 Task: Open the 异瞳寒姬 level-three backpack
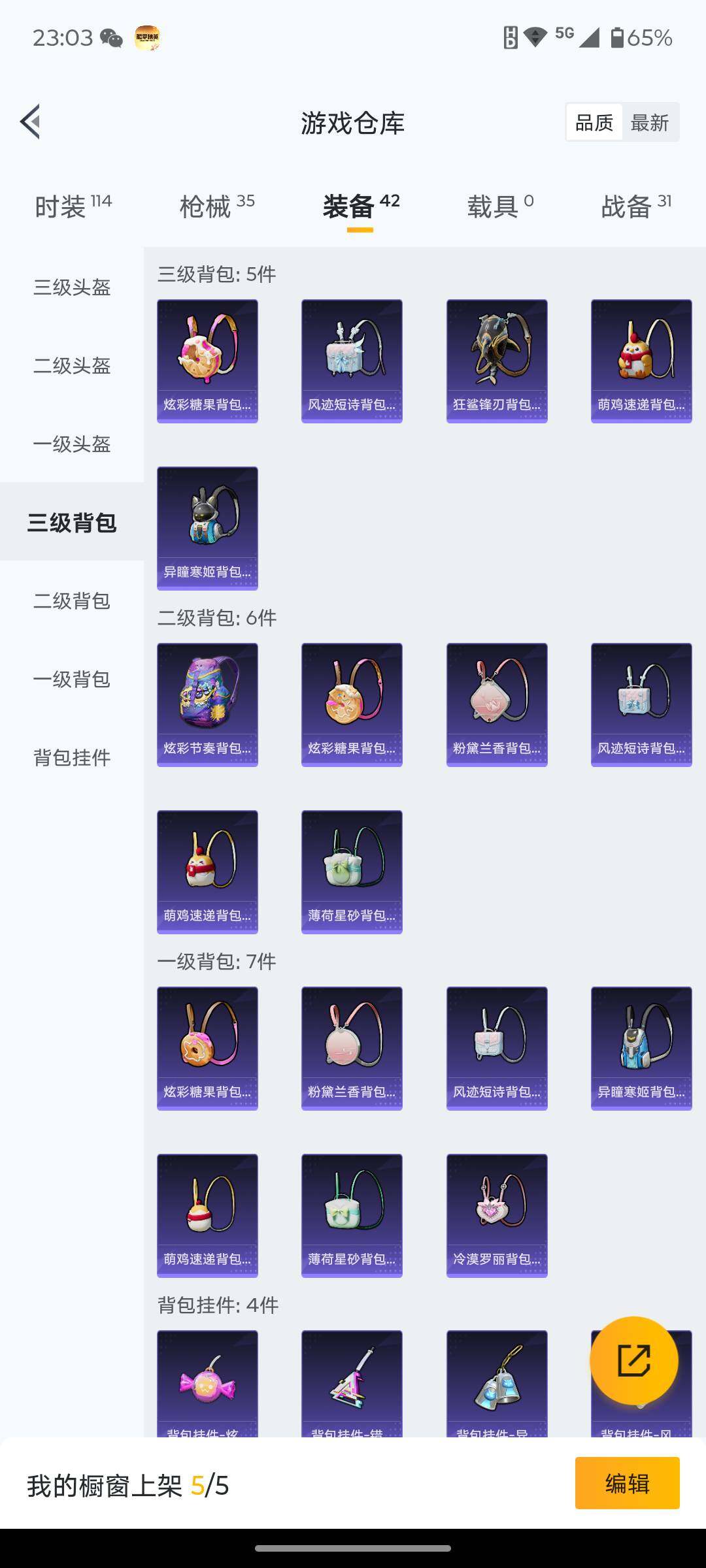[x=207, y=528]
